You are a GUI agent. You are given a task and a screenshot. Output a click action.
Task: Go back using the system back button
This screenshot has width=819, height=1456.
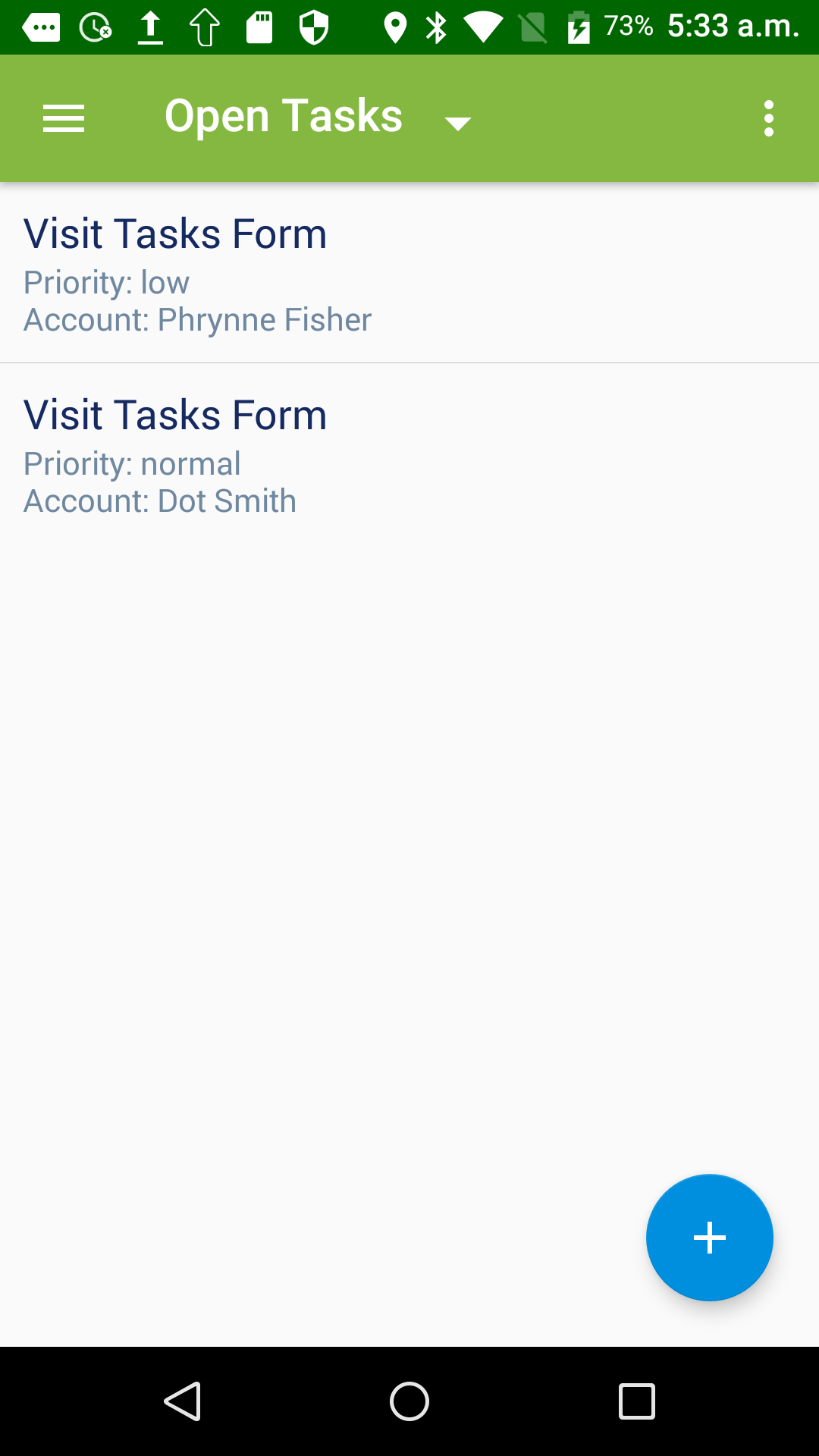182,1401
